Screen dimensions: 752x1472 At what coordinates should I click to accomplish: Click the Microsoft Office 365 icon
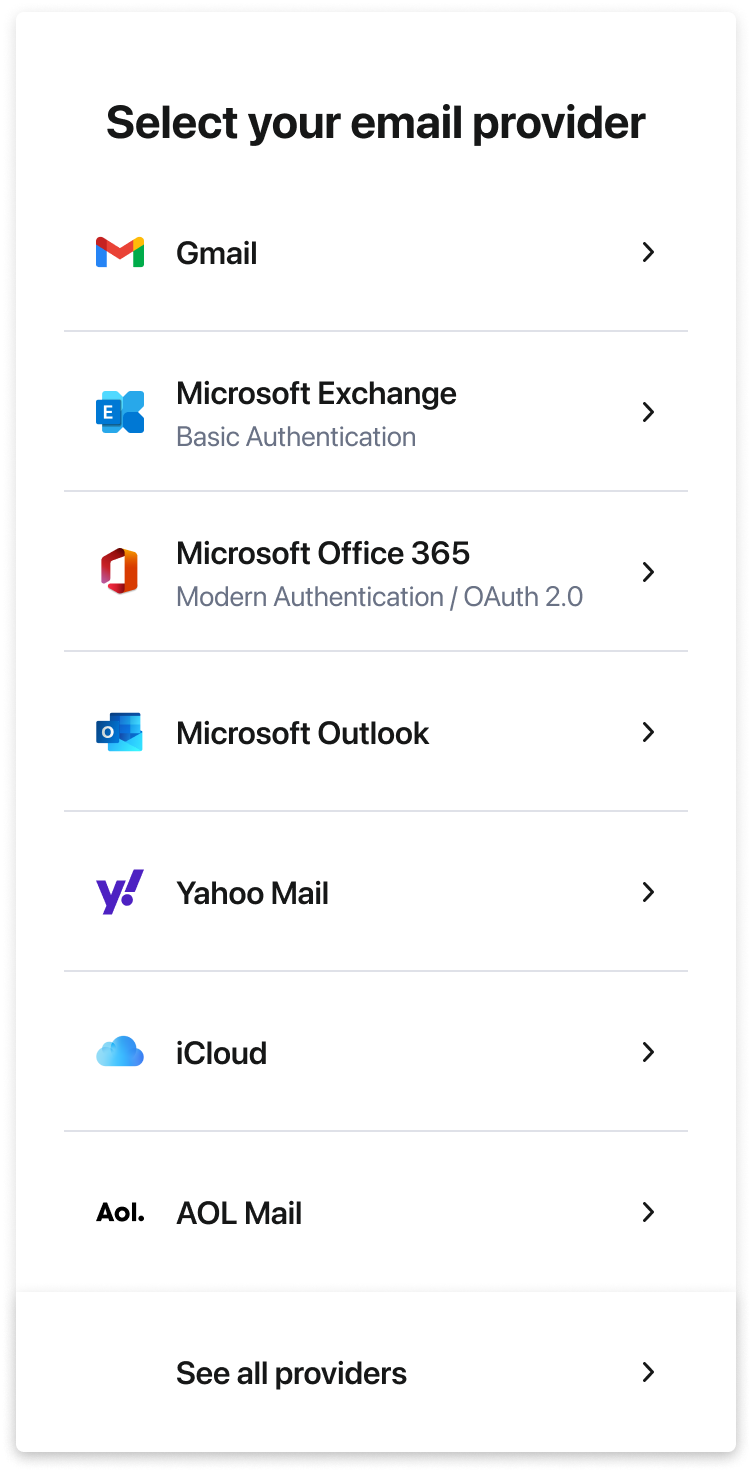click(118, 572)
